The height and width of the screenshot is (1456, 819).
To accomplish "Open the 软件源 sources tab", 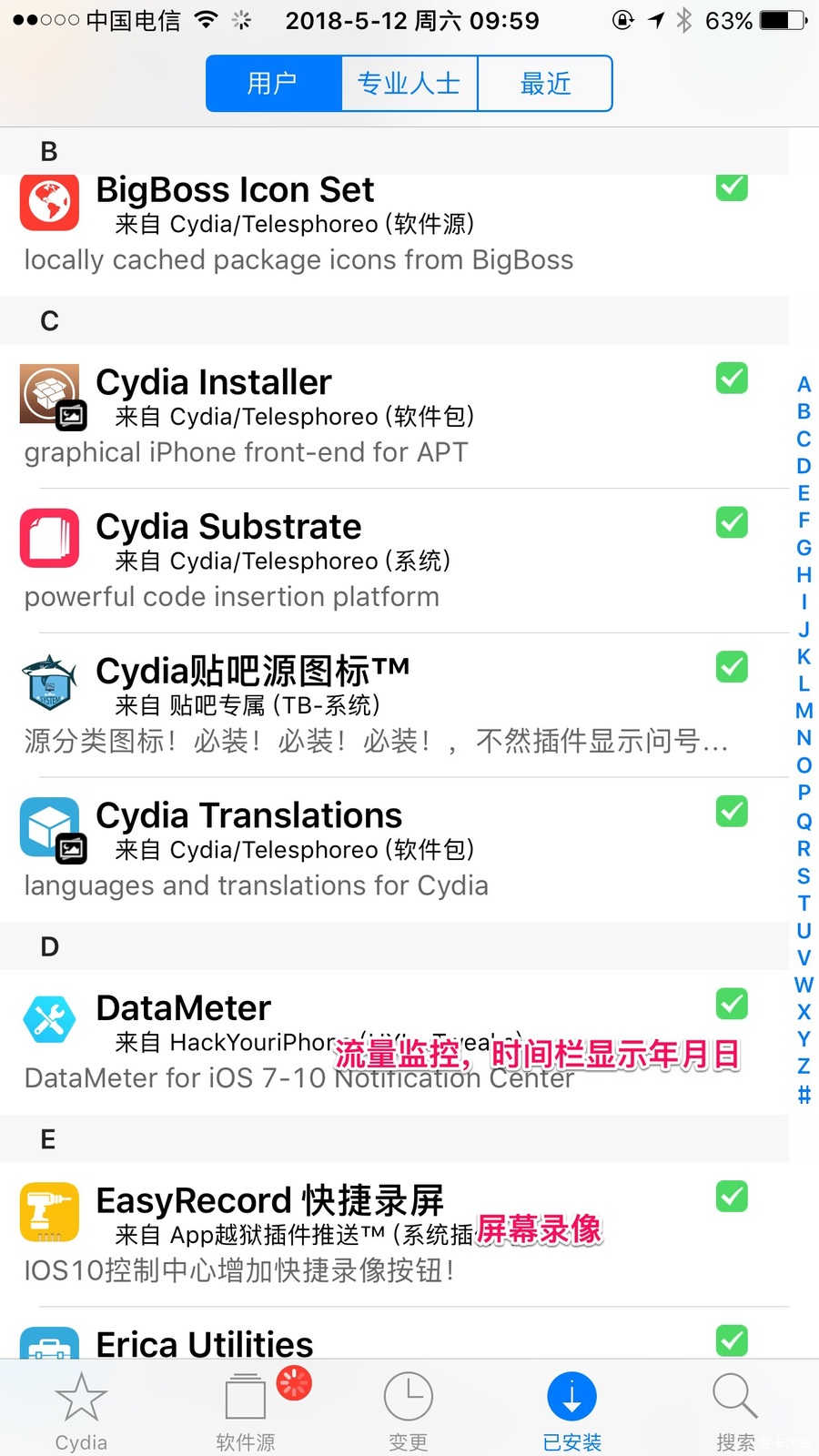I will pos(246,1410).
